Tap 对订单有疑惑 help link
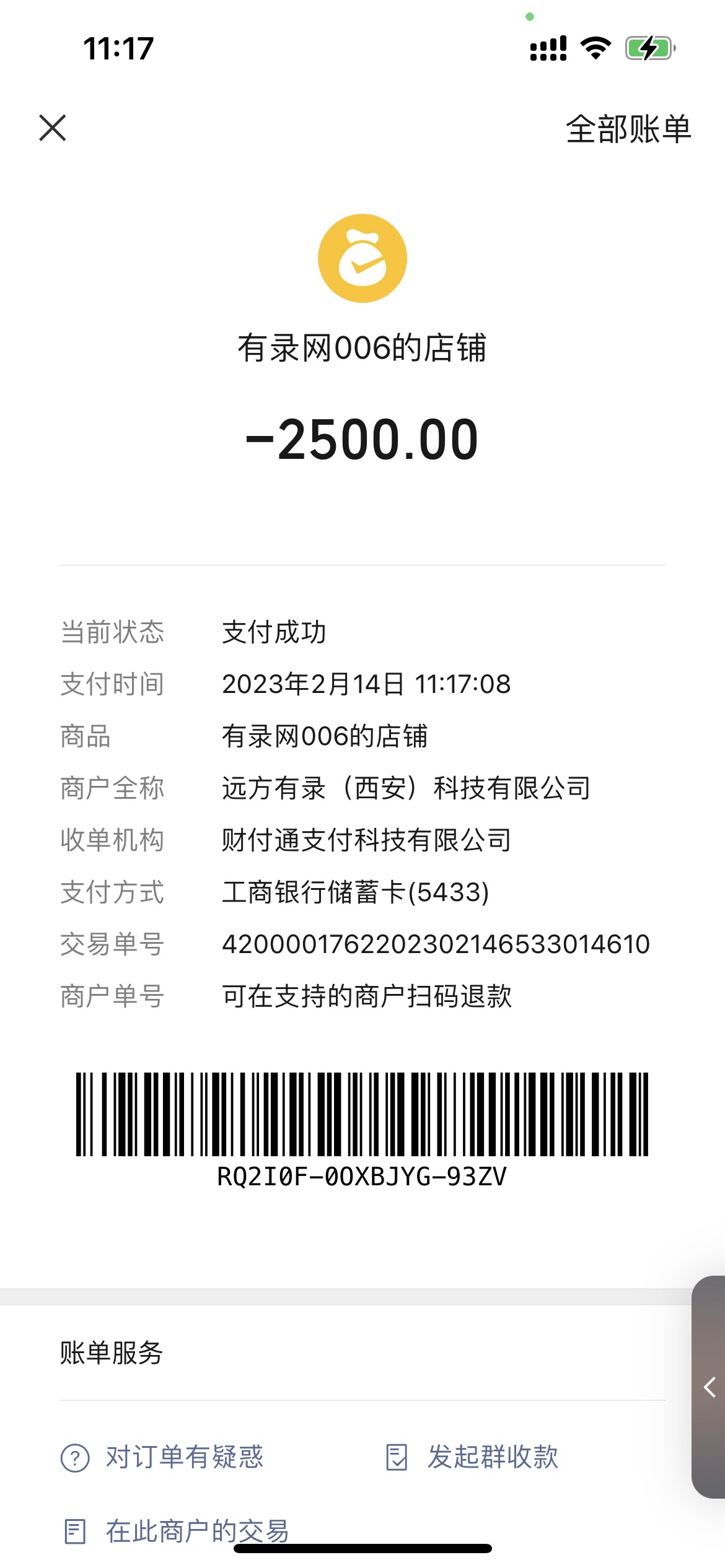 coord(162,1457)
